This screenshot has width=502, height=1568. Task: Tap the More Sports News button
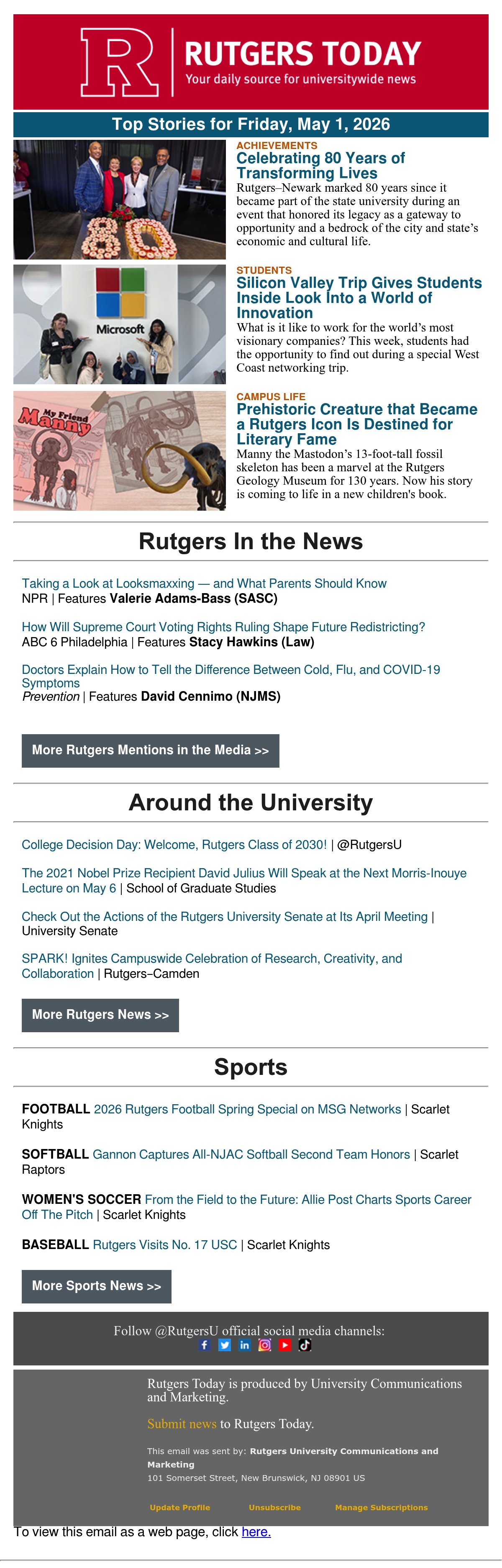coord(96,1286)
